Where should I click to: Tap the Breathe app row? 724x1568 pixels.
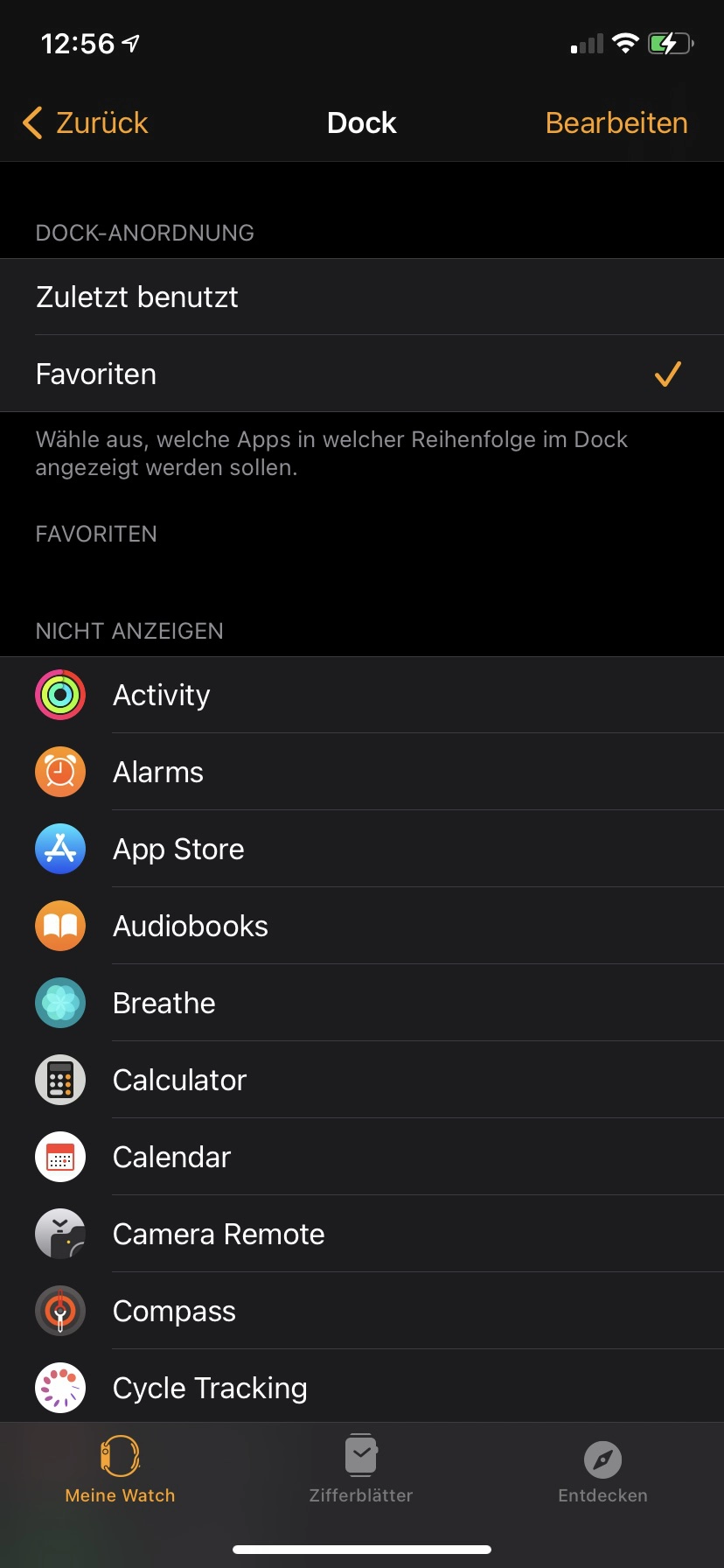(362, 1003)
